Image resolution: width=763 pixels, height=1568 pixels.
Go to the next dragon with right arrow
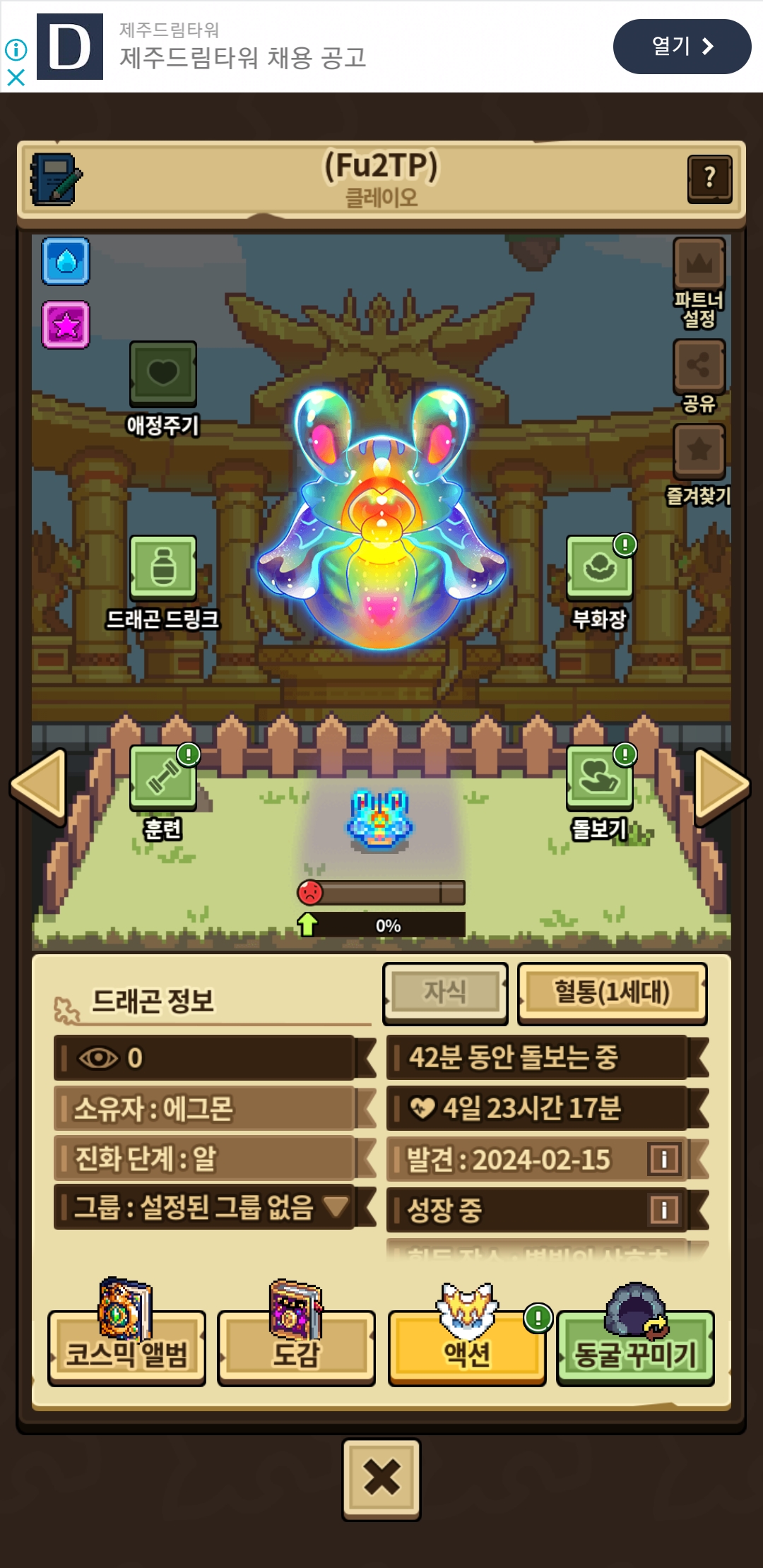(x=722, y=785)
